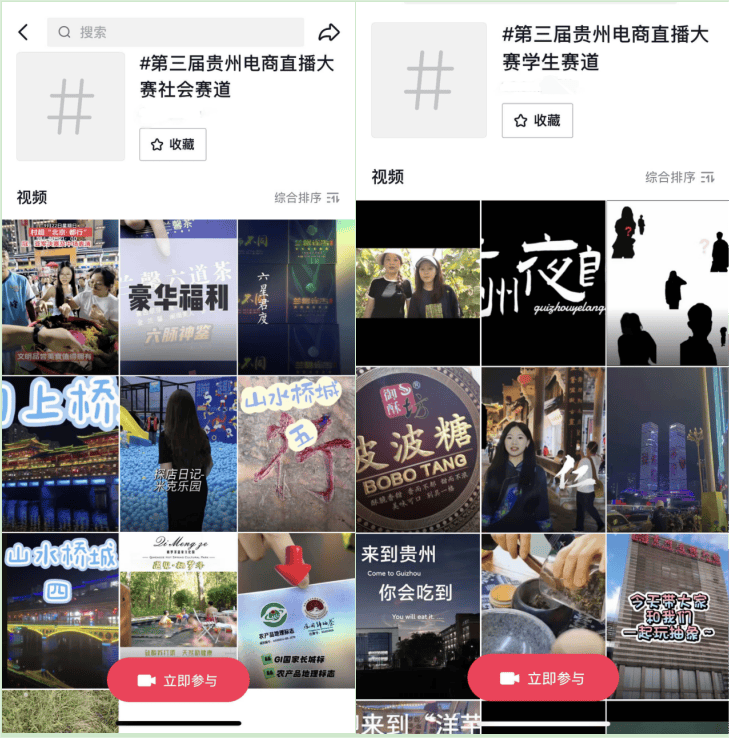This screenshot has height=738, width=729.
Task: Tap 收藏 under the 社会赛道 topic
Action: 173,144
